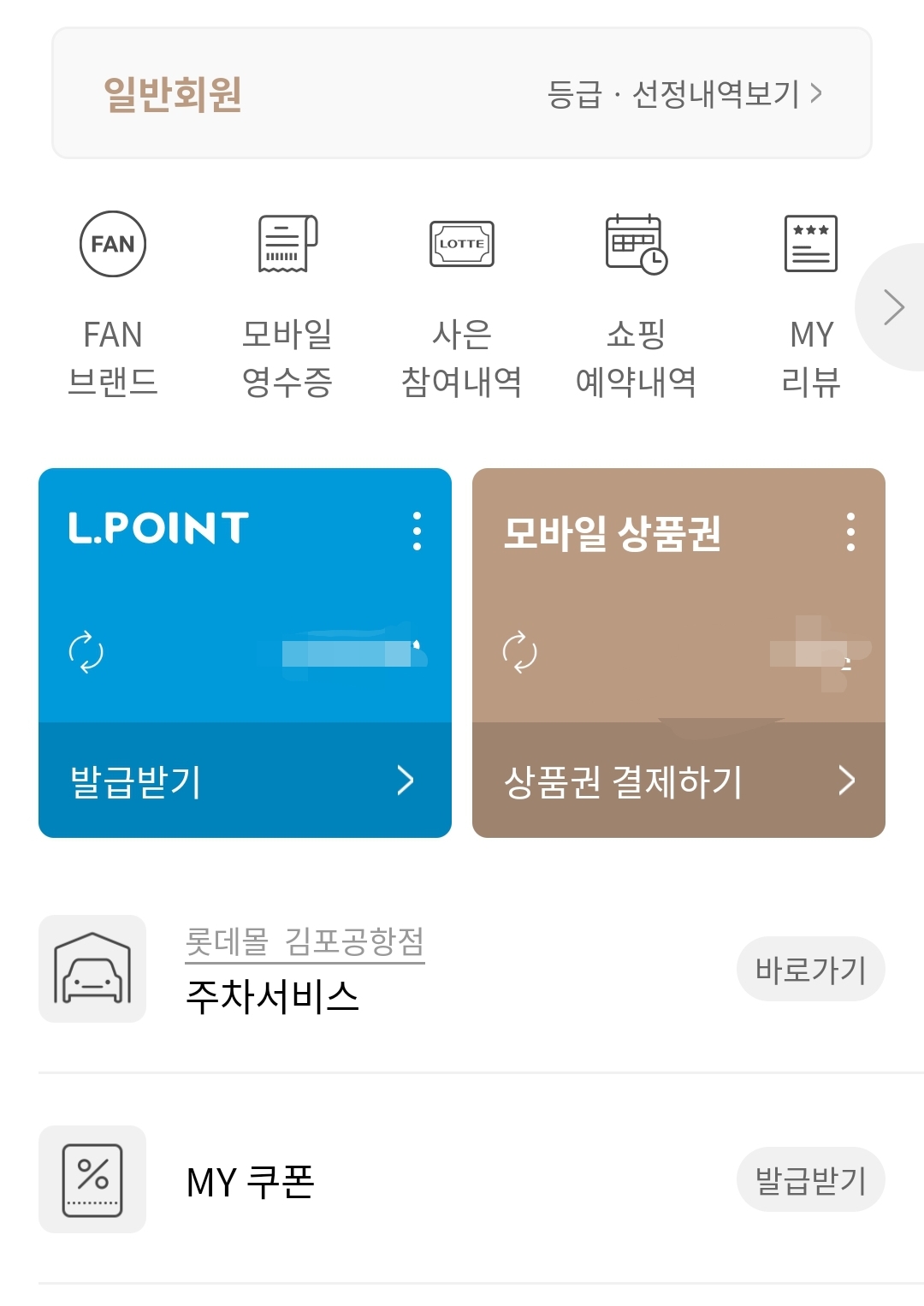924x1306 pixels.
Task: Open 사은 참여내역 via the LOTTE ticket icon
Action: click(460, 300)
